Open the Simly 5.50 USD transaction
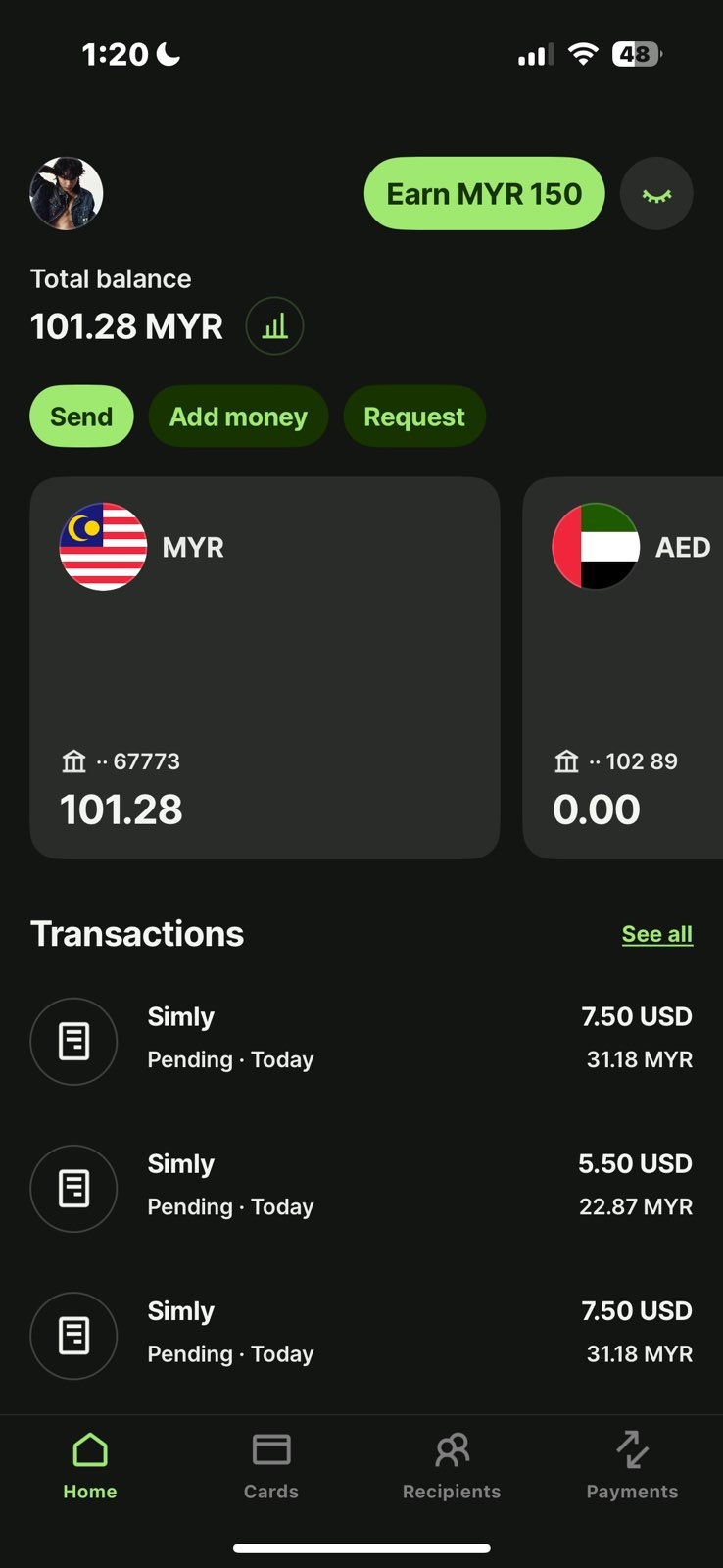The width and height of the screenshot is (723, 1568). (x=361, y=1187)
